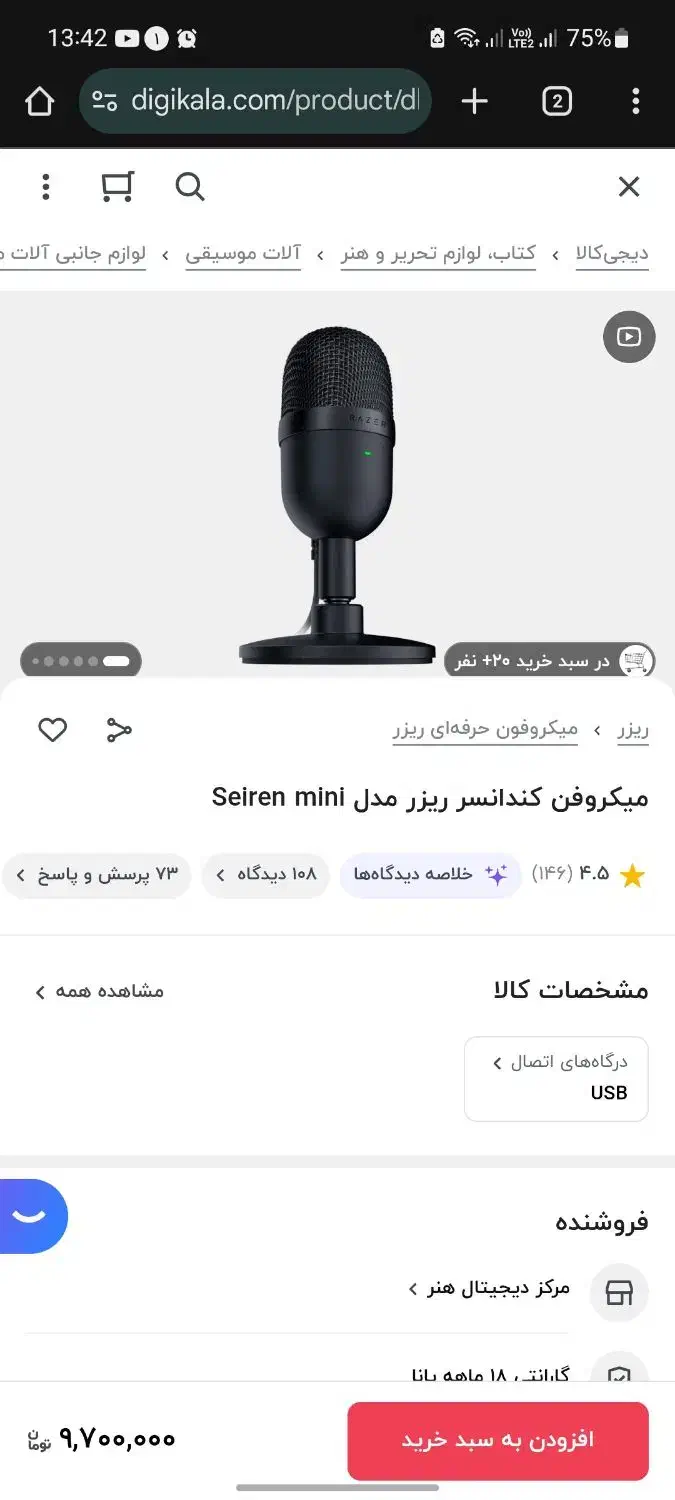The image size is (675, 1500).
Task: Open the Digikala search icon
Action: click(189, 187)
